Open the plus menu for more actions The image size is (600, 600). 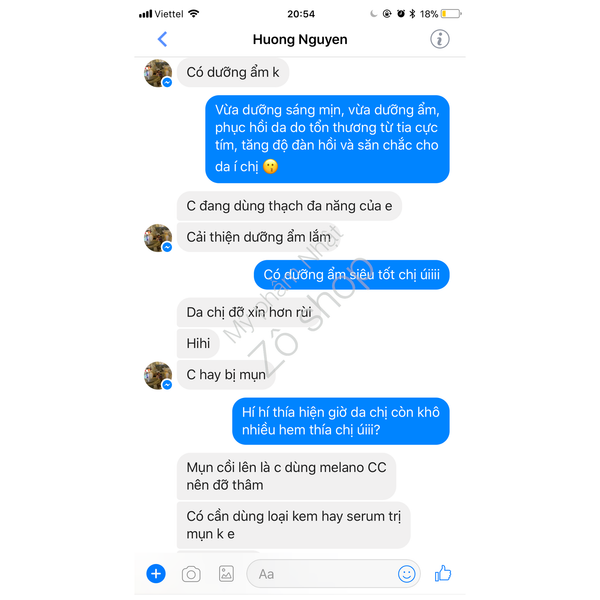pyautogui.click(x=156, y=573)
